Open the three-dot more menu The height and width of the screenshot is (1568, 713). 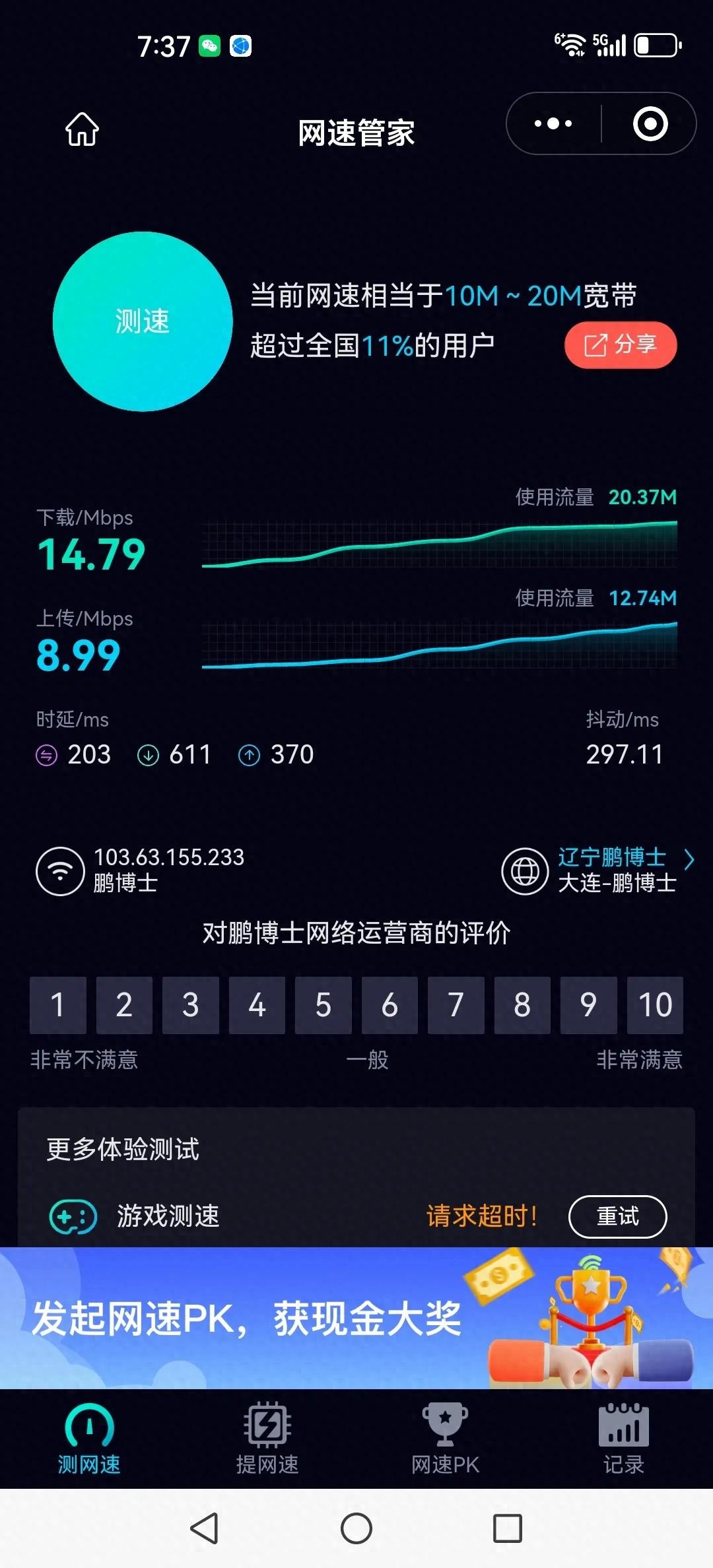(x=553, y=124)
